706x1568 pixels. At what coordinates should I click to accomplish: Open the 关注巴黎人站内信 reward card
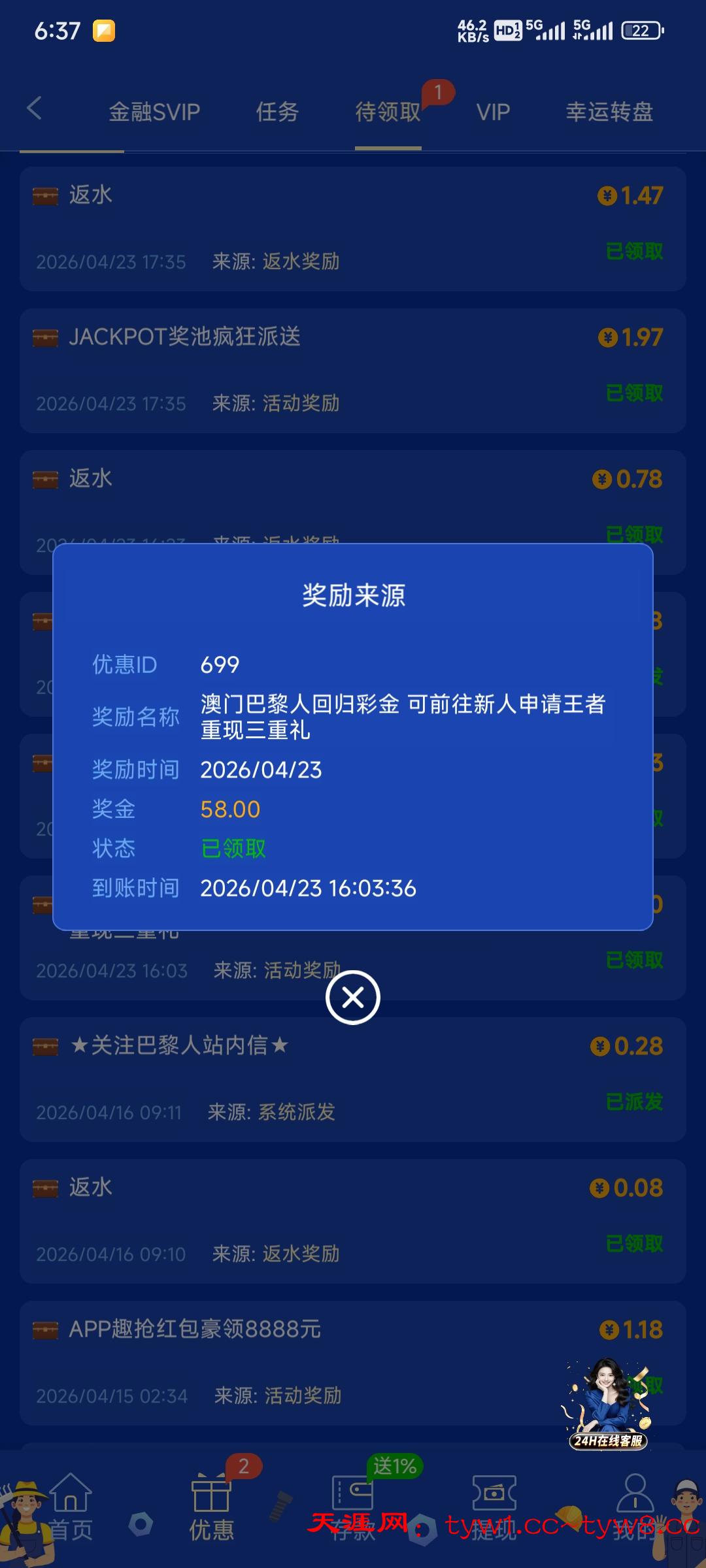pyautogui.click(x=353, y=1079)
